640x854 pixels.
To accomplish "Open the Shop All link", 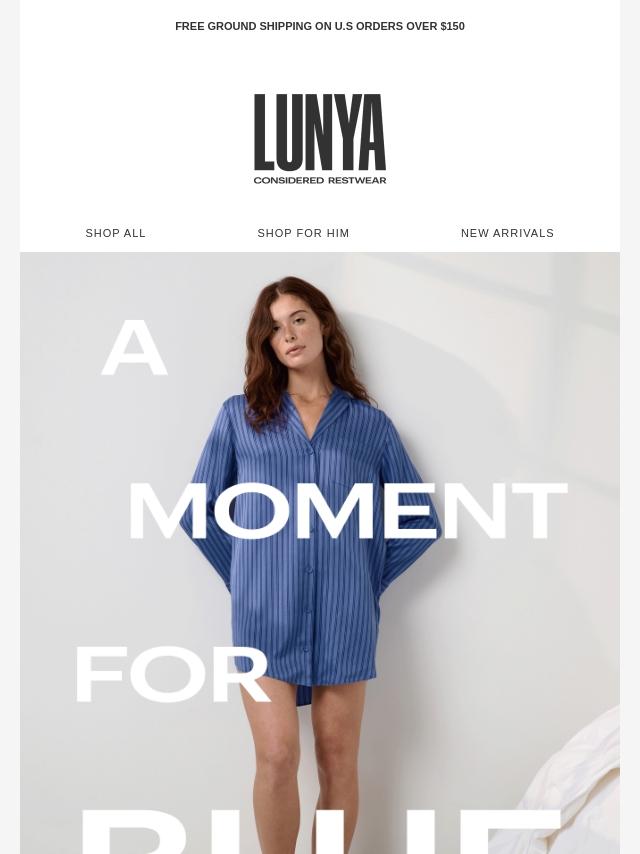I will [x=116, y=233].
